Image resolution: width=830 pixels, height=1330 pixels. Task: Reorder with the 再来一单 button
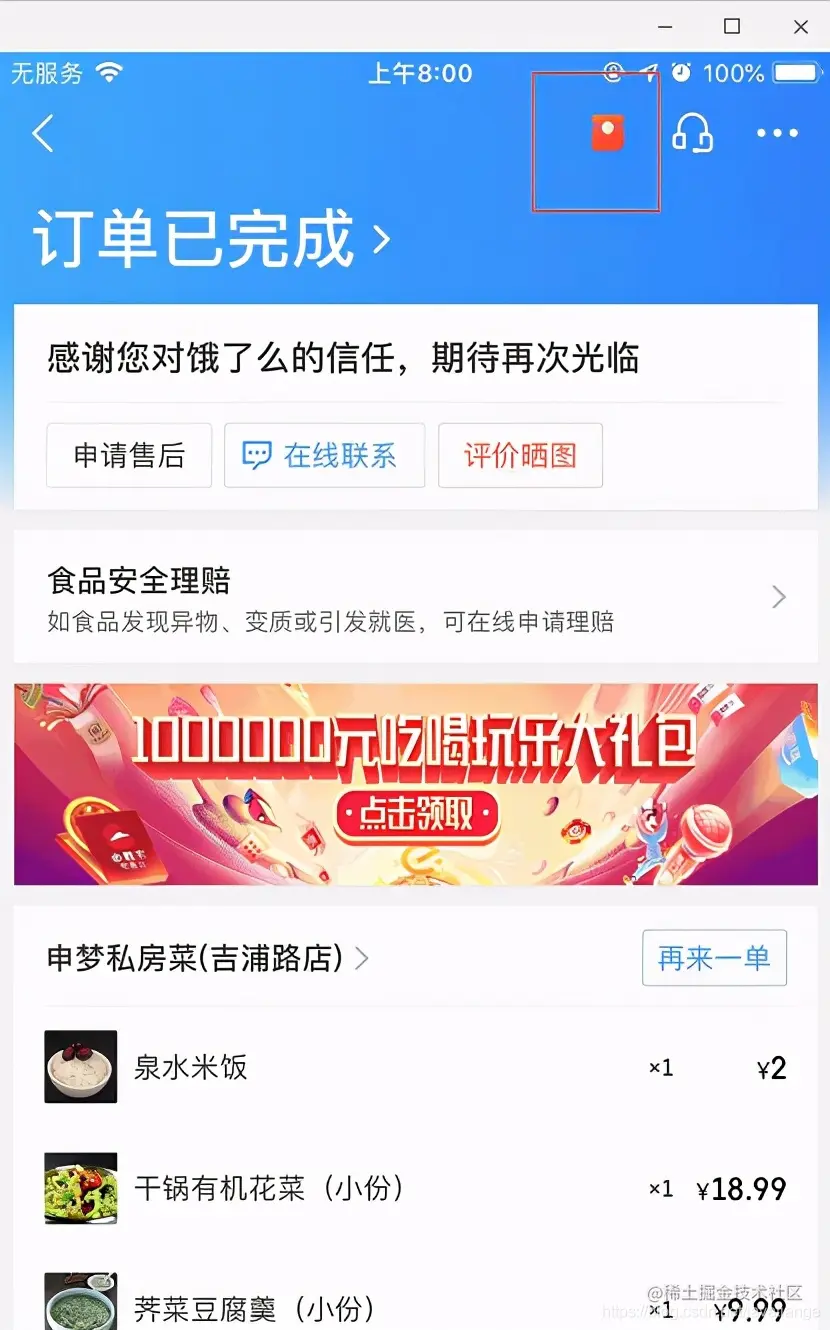[x=714, y=958]
